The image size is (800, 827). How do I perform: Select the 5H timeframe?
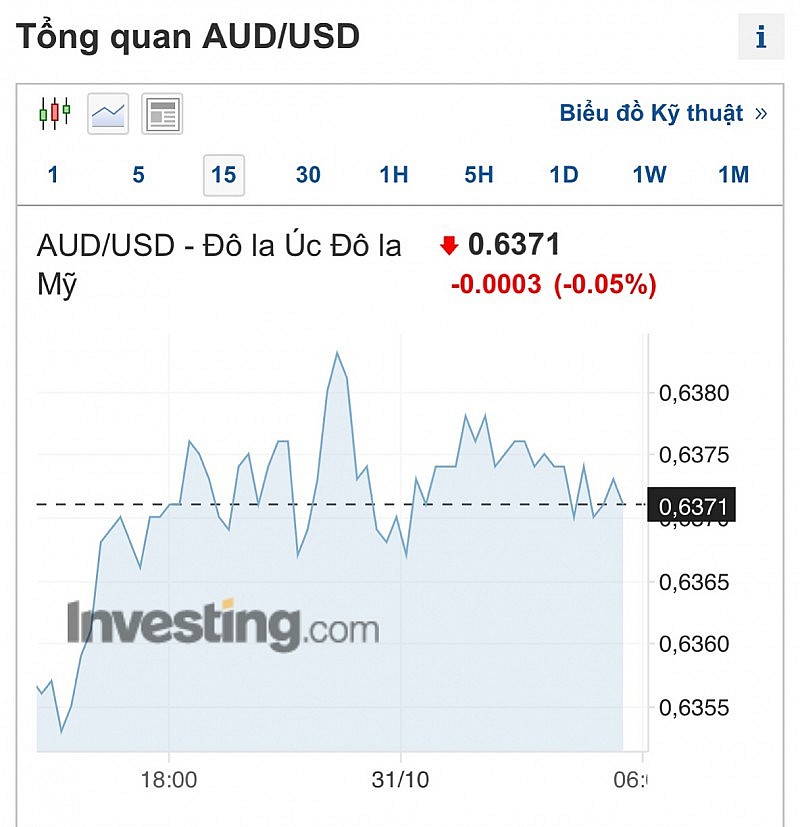click(x=478, y=174)
